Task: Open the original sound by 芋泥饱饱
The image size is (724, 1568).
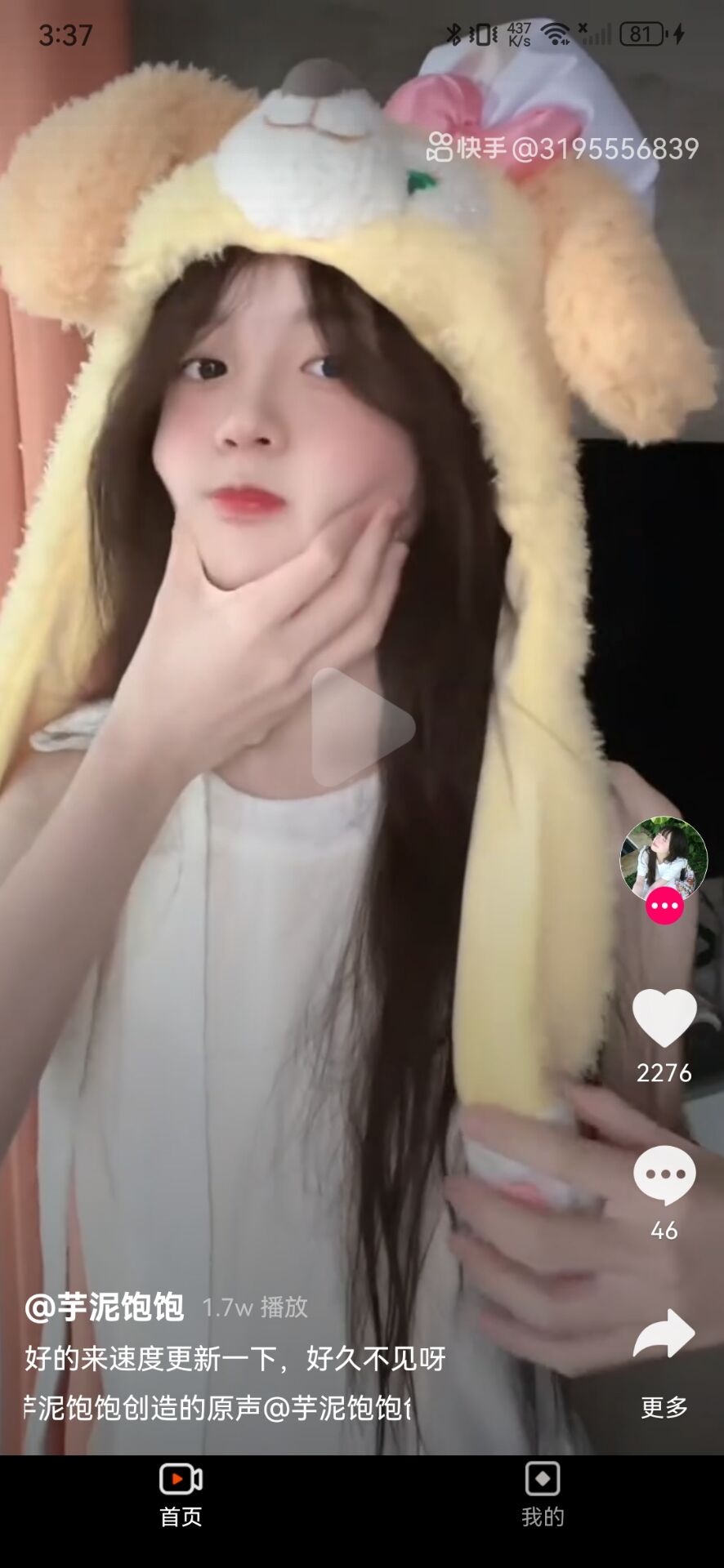Action: 217,1407
